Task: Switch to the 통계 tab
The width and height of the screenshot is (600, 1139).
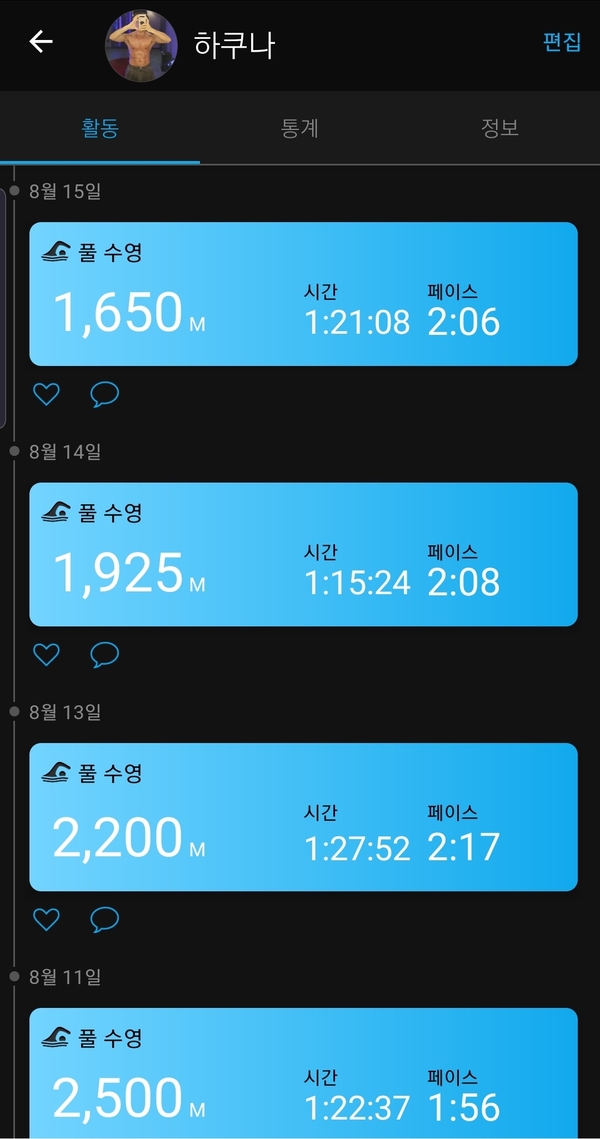Action: coord(299,129)
